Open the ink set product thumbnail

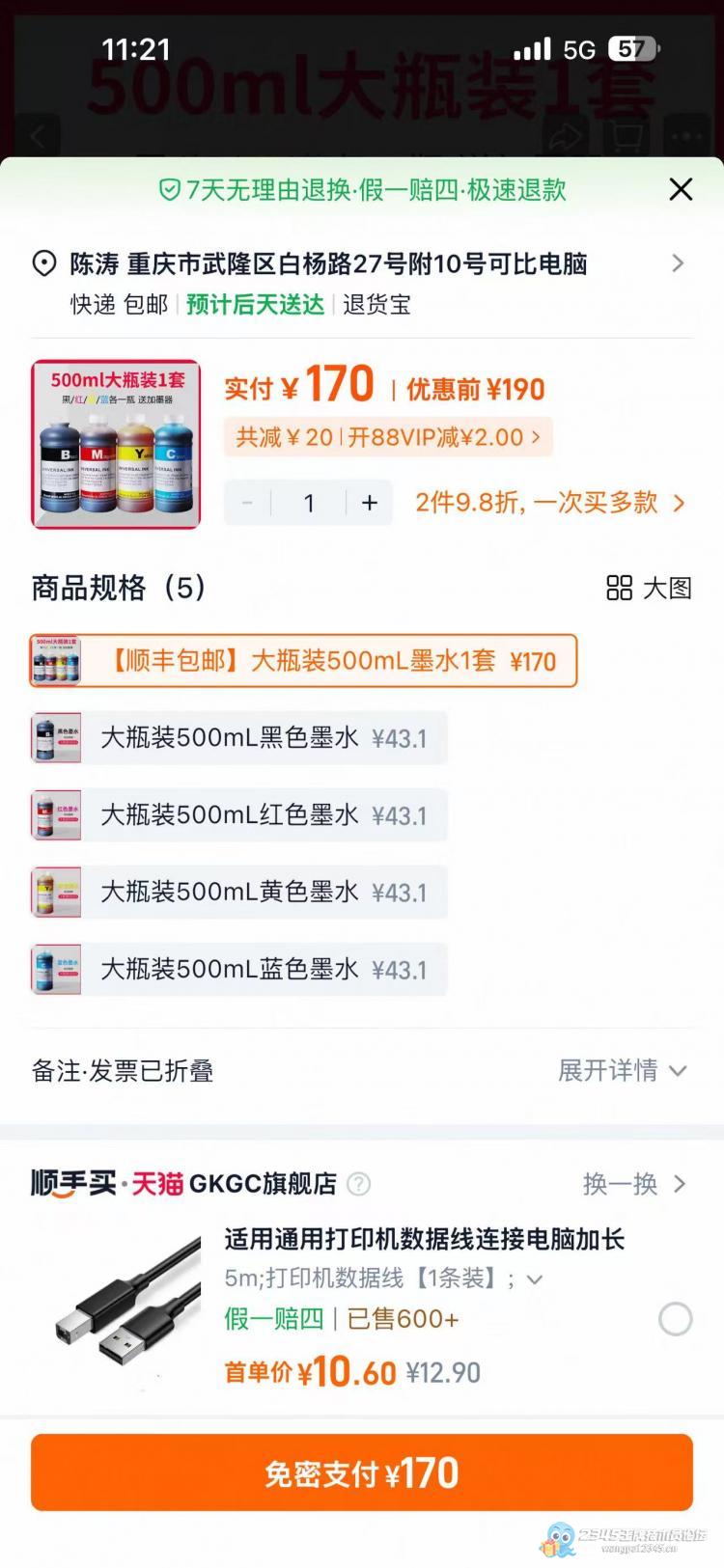click(116, 445)
